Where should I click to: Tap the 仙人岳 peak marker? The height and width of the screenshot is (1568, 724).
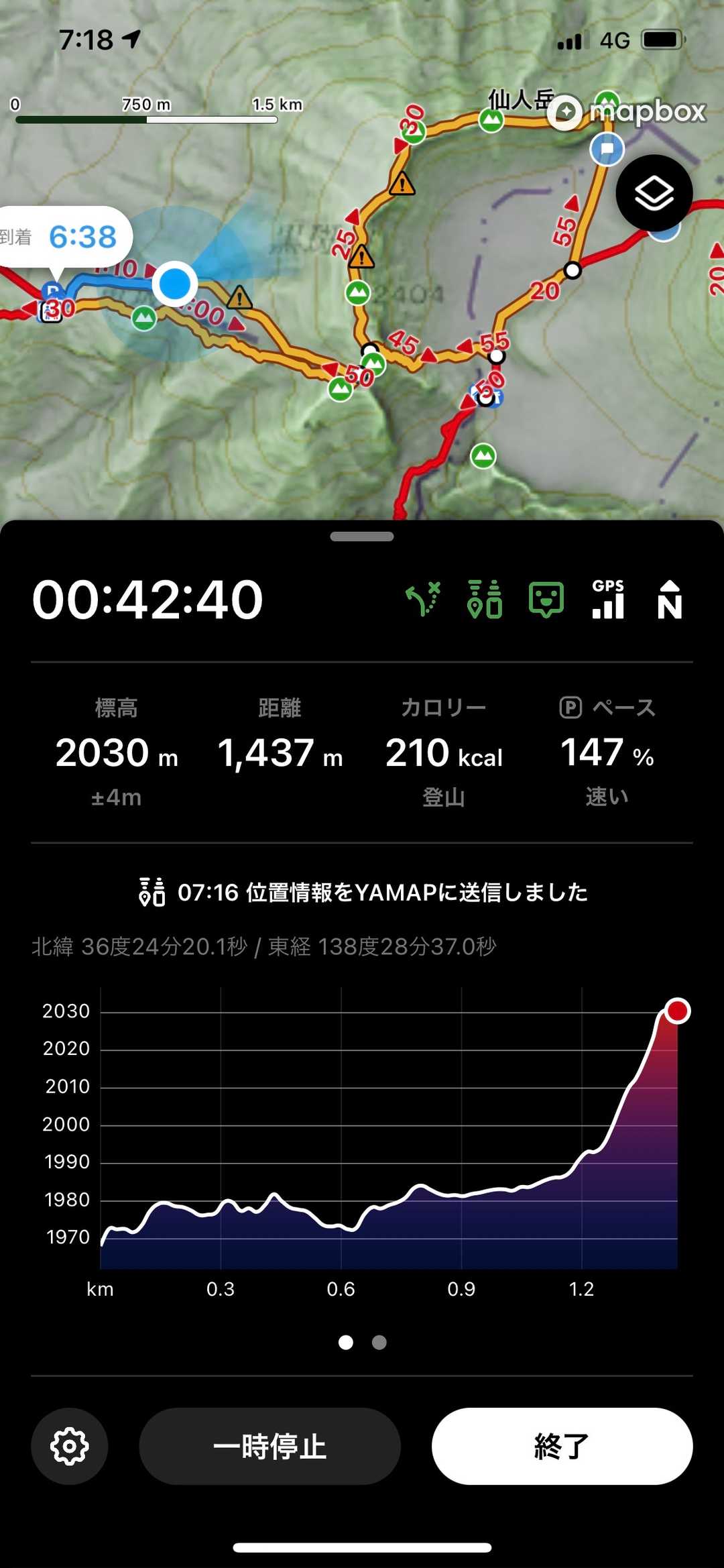point(491,121)
